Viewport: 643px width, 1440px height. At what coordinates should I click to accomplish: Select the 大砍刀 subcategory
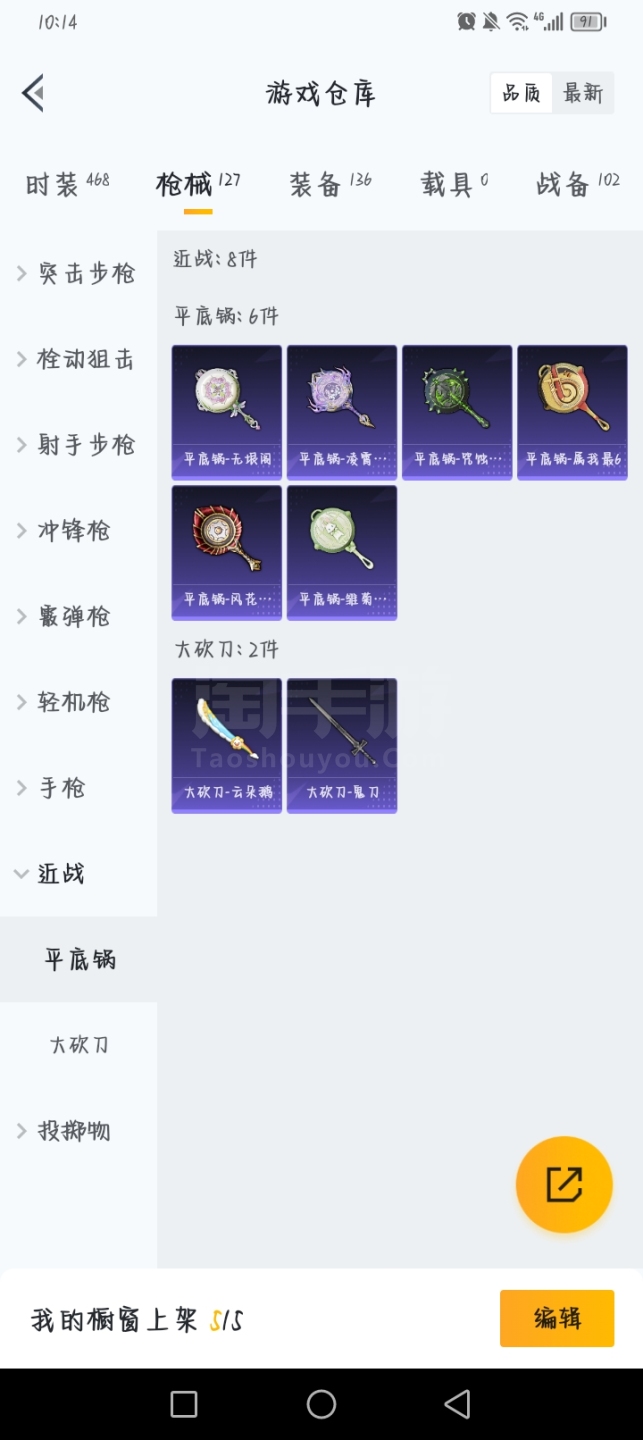(79, 1045)
